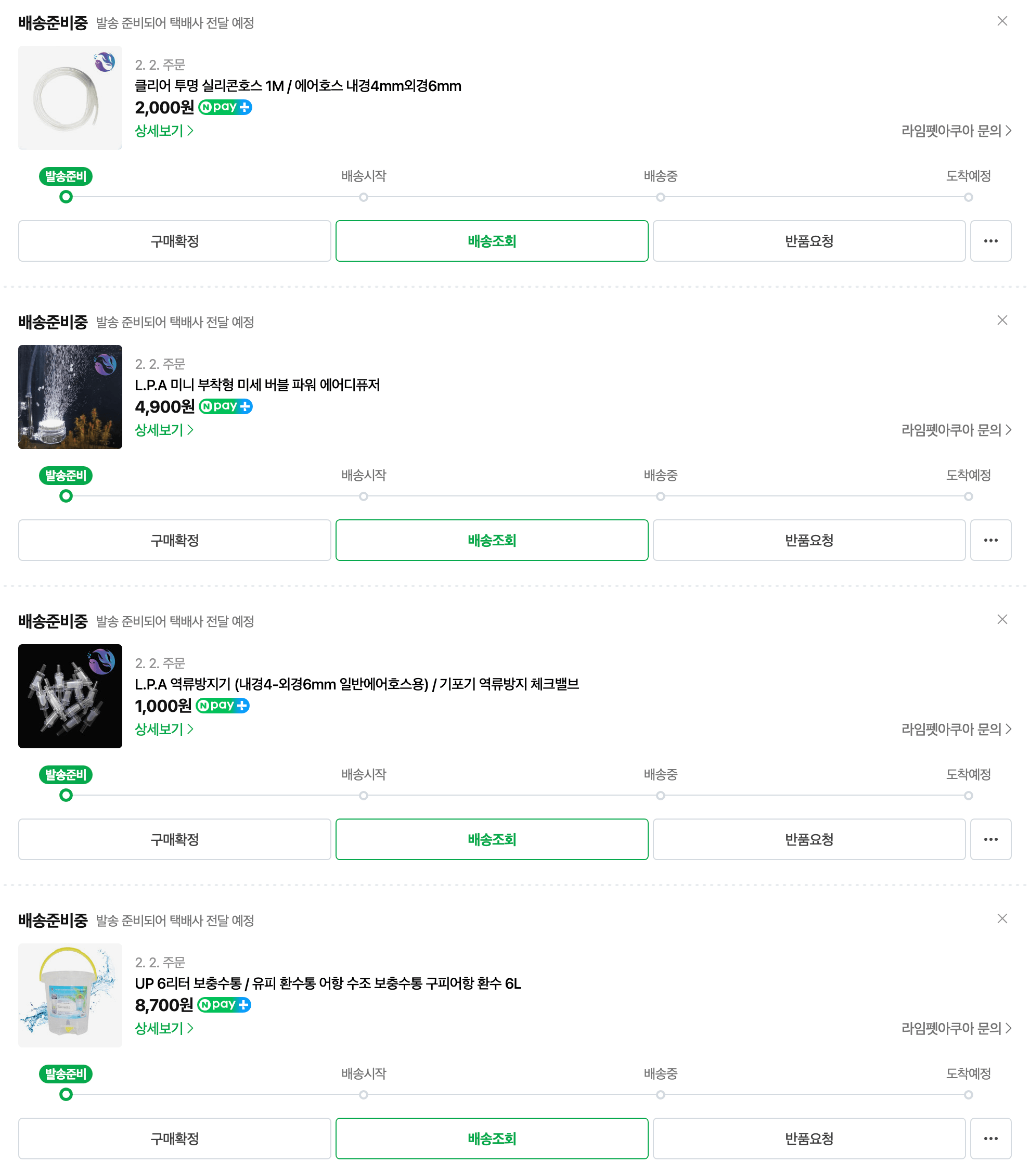Dismiss the 6L water container order card

pos(1002,919)
